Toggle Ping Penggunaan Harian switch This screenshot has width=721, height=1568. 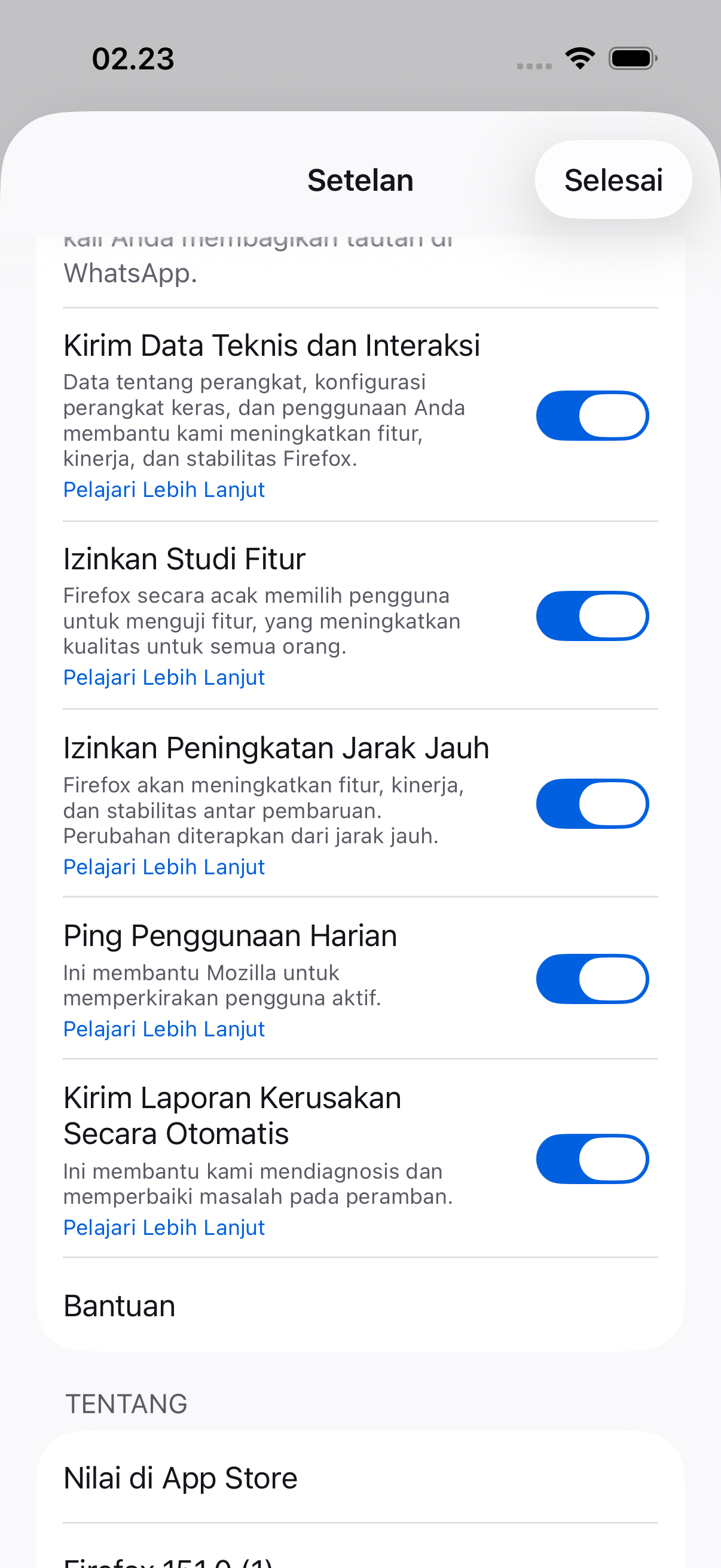592,979
